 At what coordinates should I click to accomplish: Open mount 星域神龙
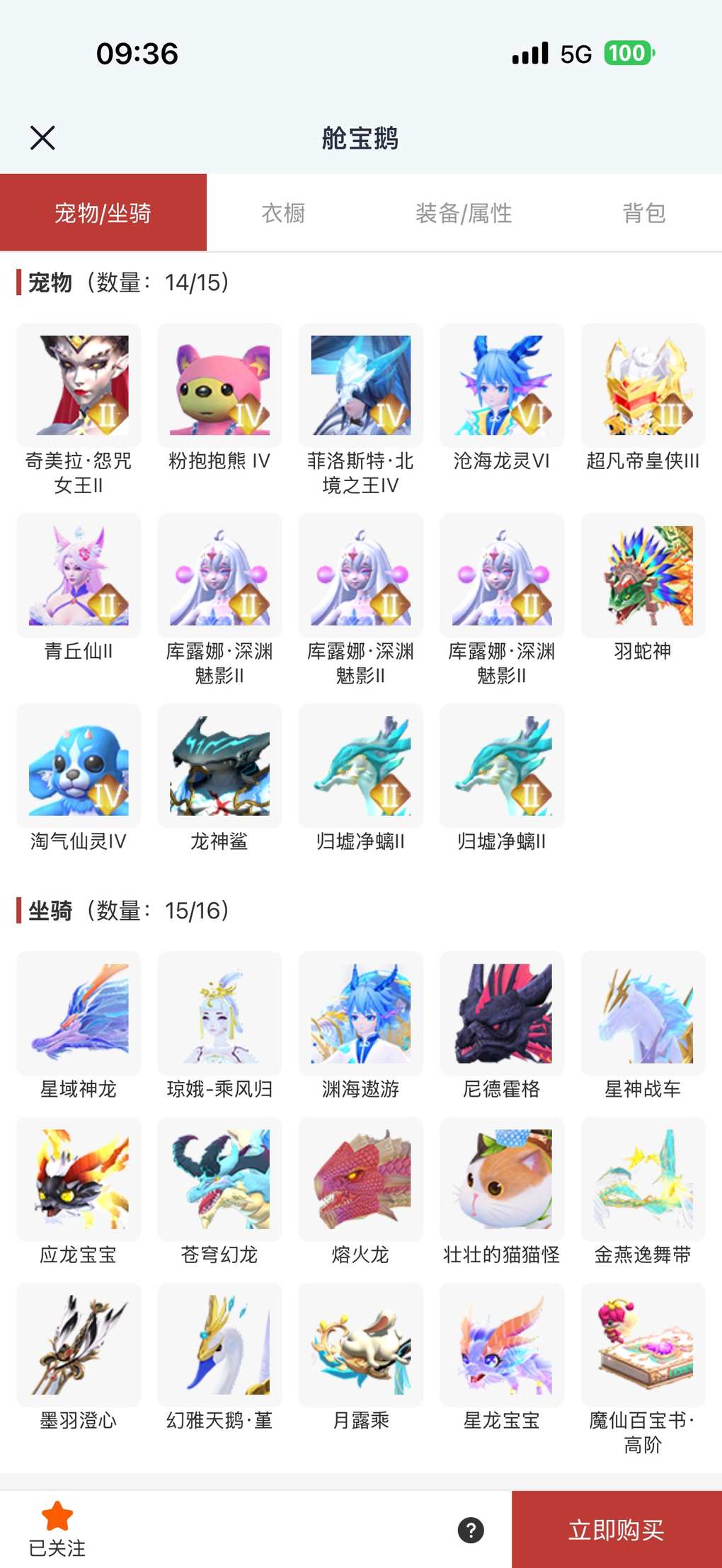click(x=79, y=1013)
